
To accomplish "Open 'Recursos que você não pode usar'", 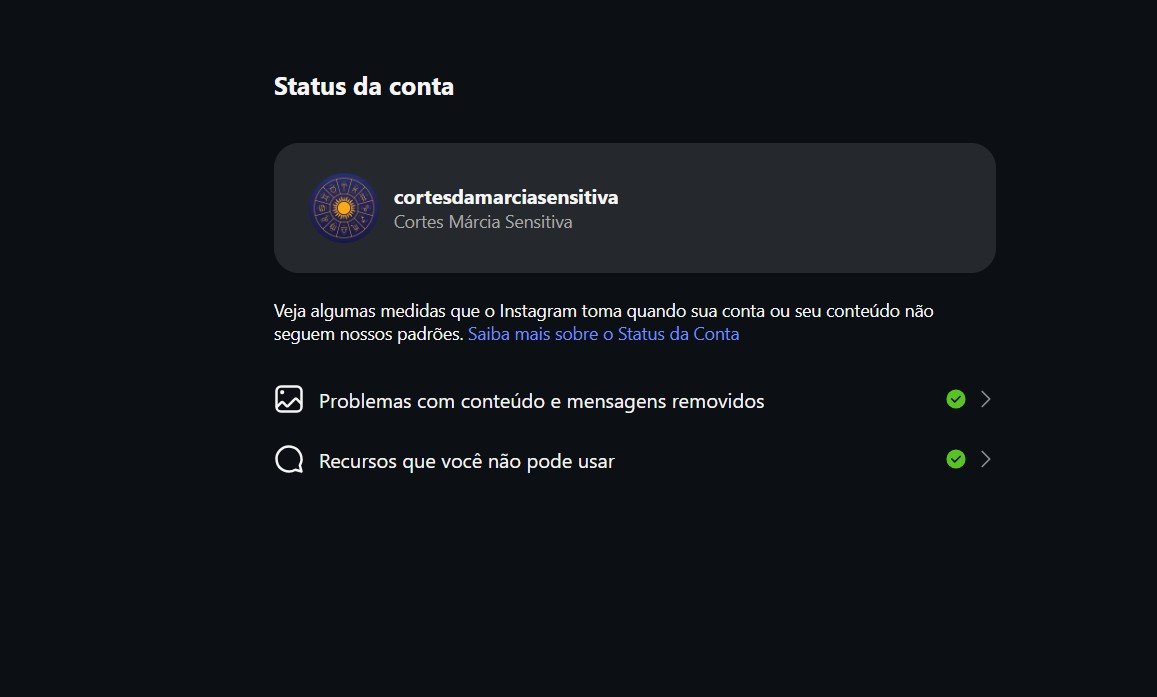I will [x=466, y=461].
